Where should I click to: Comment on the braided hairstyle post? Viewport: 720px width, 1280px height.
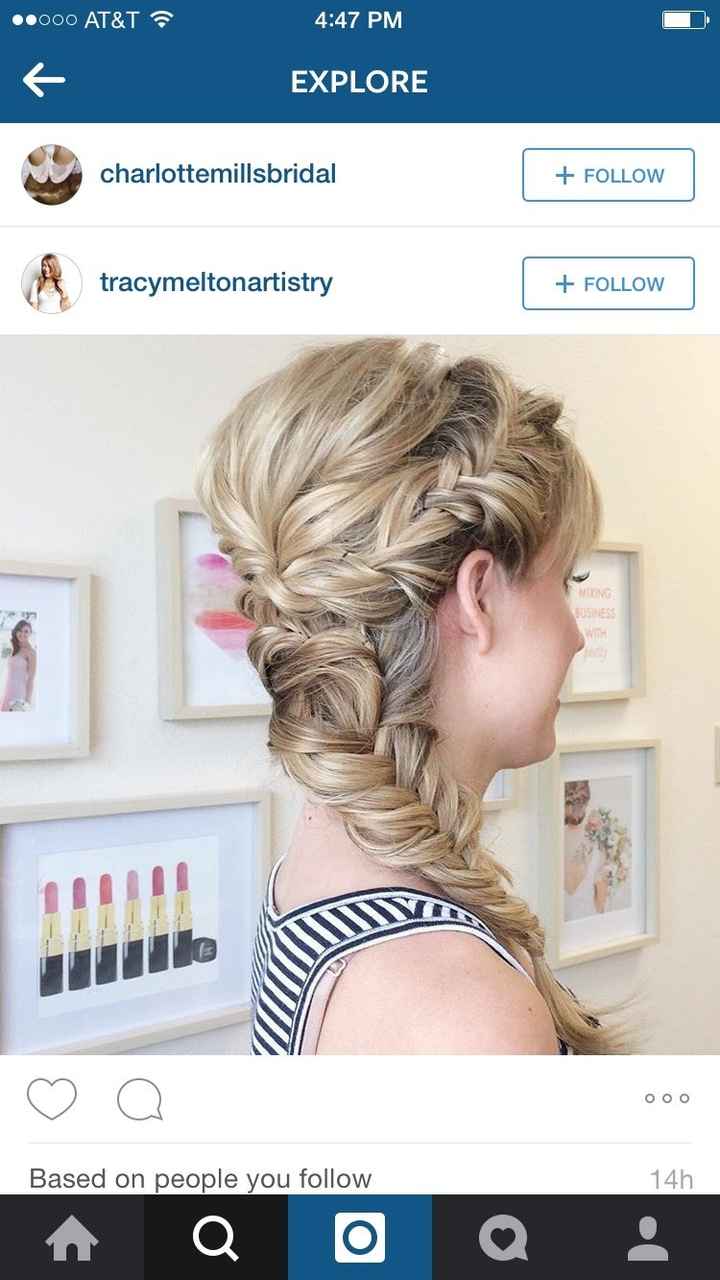click(x=139, y=1098)
